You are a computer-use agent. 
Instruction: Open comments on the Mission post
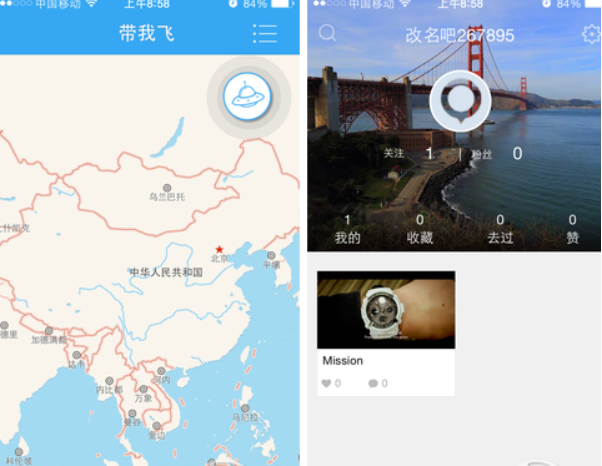tap(377, 383)
